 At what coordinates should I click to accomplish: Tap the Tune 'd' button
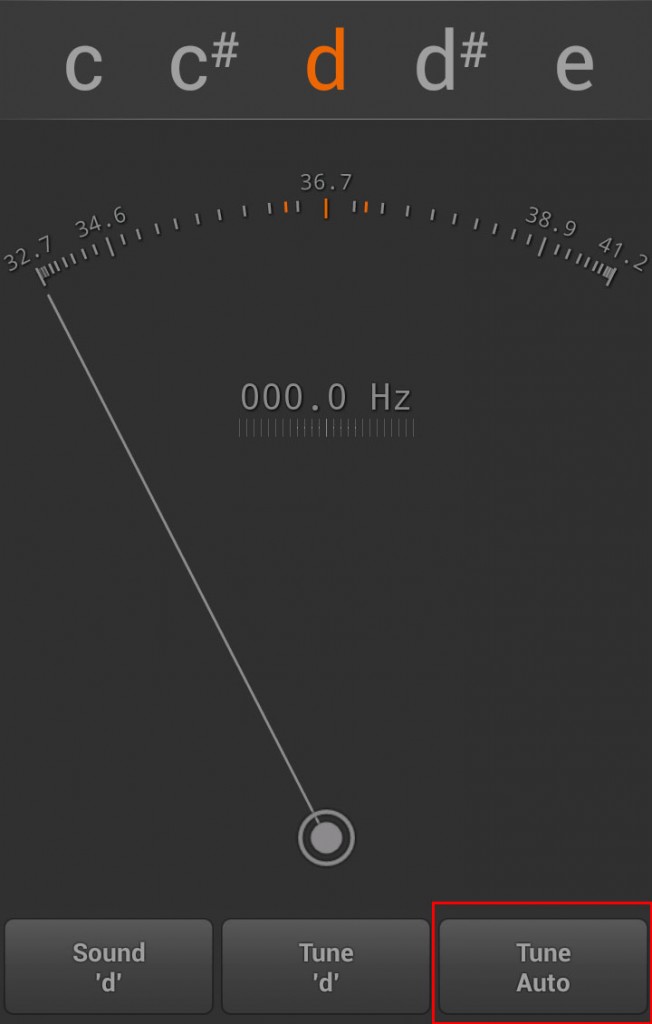(x=326, y=966)
